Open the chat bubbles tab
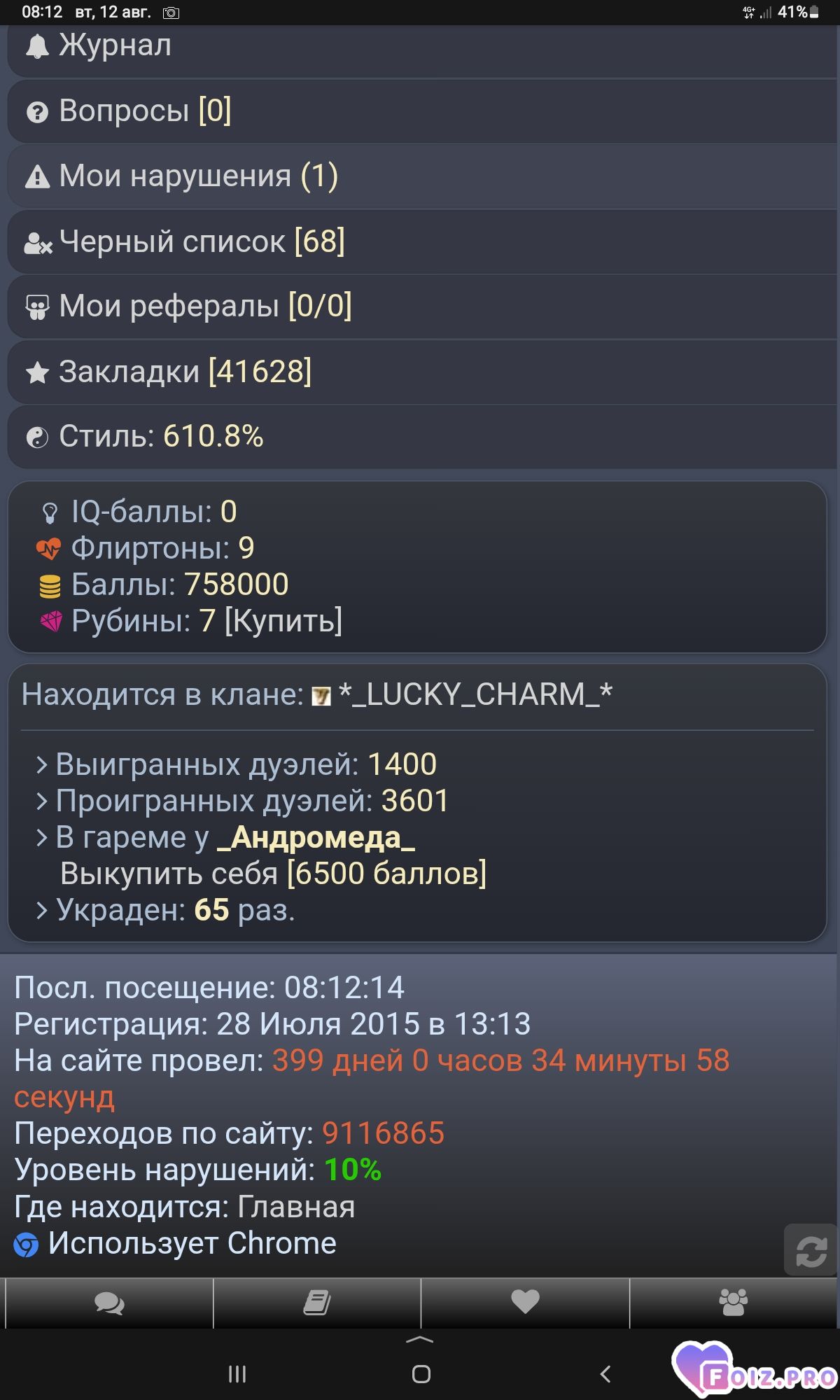Image resolution: width=840 pixels, height=1400 pixels. (109, 1303)
